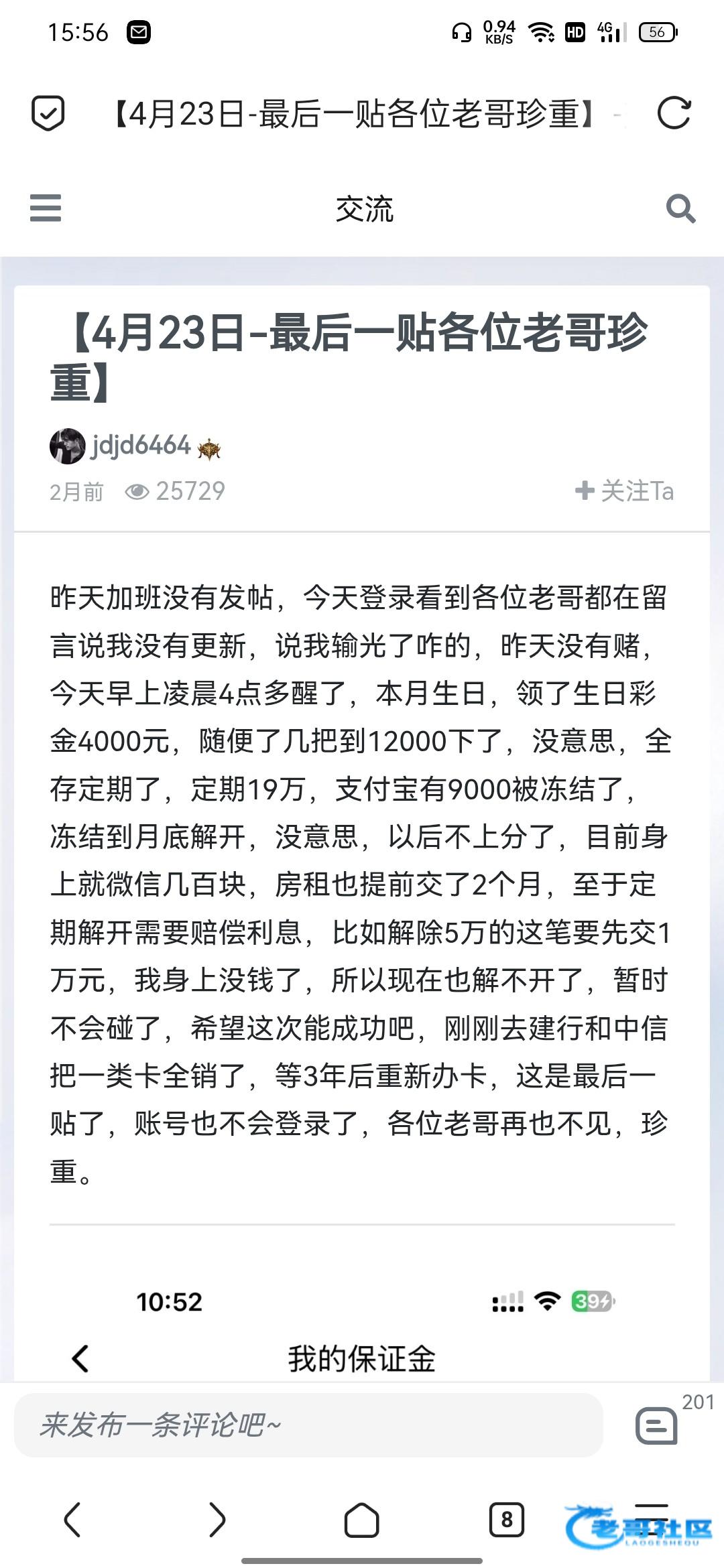Tap the comment box 来发布一条评论吧~

(x=308, y=1425)
